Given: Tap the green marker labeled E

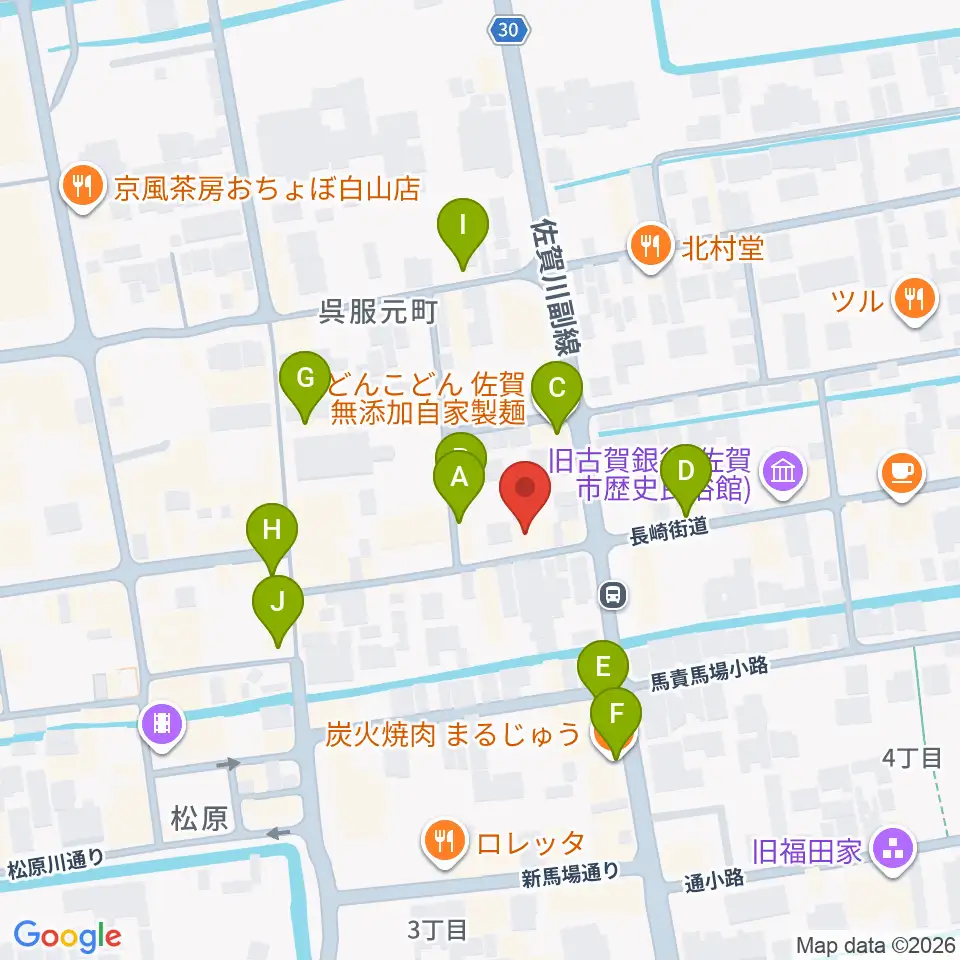Looking at the screenshot, I should (603, 673).
